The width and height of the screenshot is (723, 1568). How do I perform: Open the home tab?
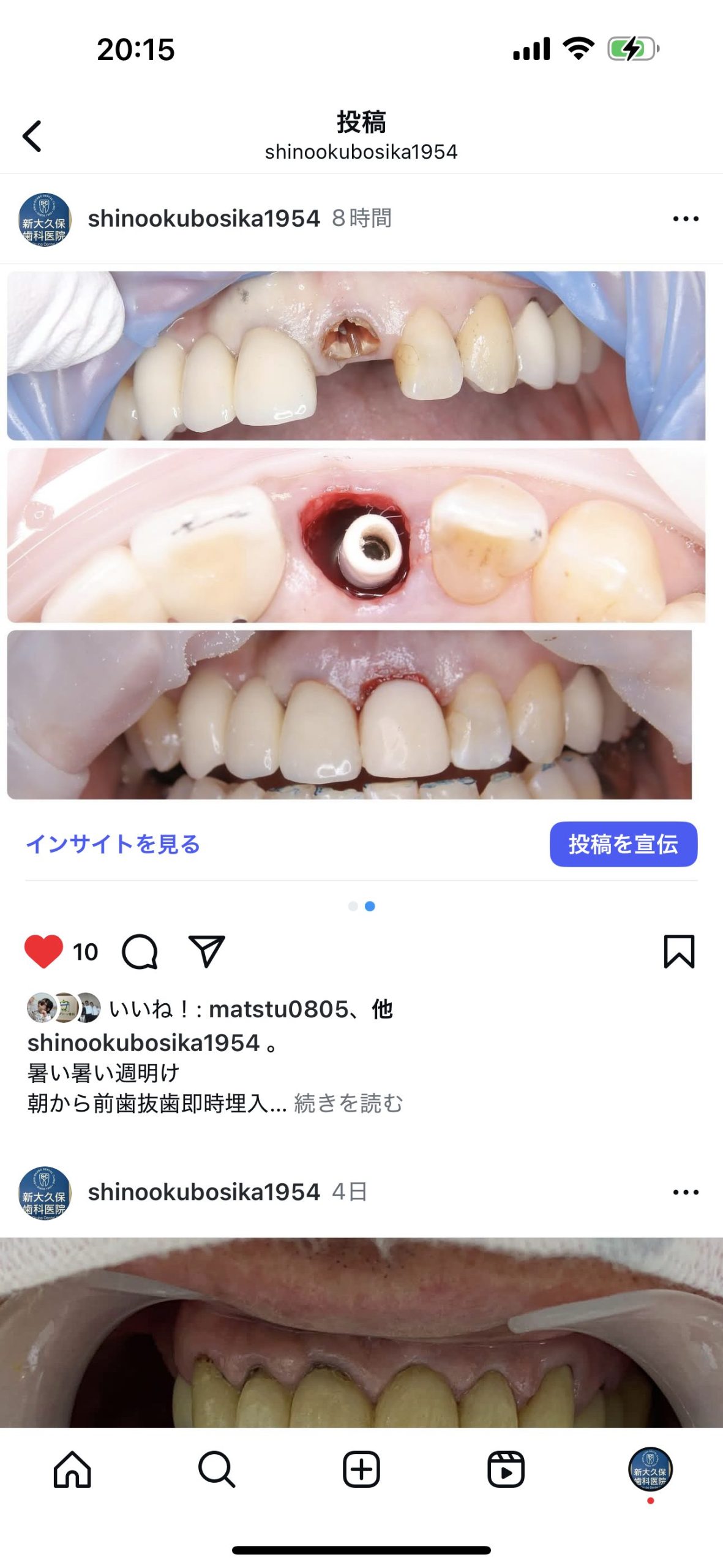click(x=72, y=1469)
